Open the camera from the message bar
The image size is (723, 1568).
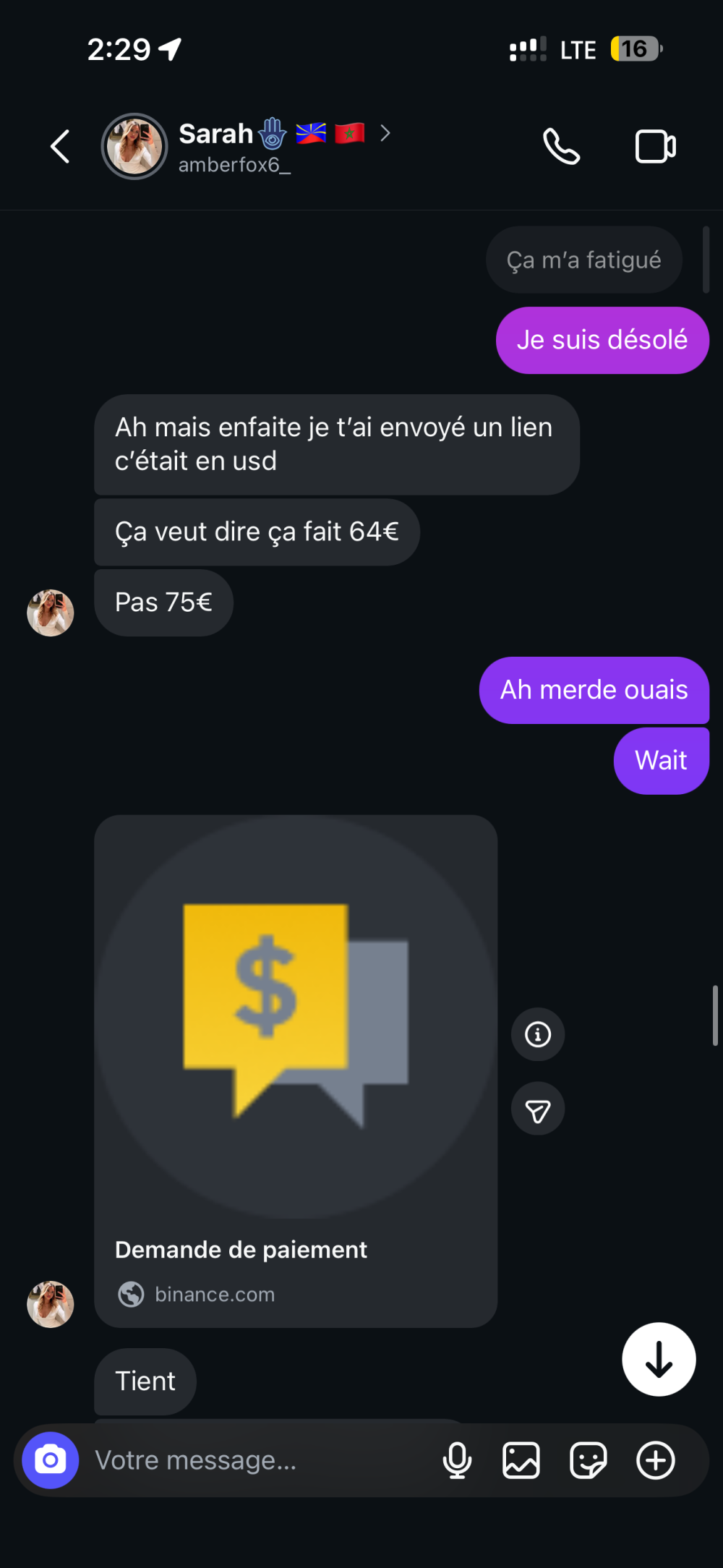[x=50, y=1460]
